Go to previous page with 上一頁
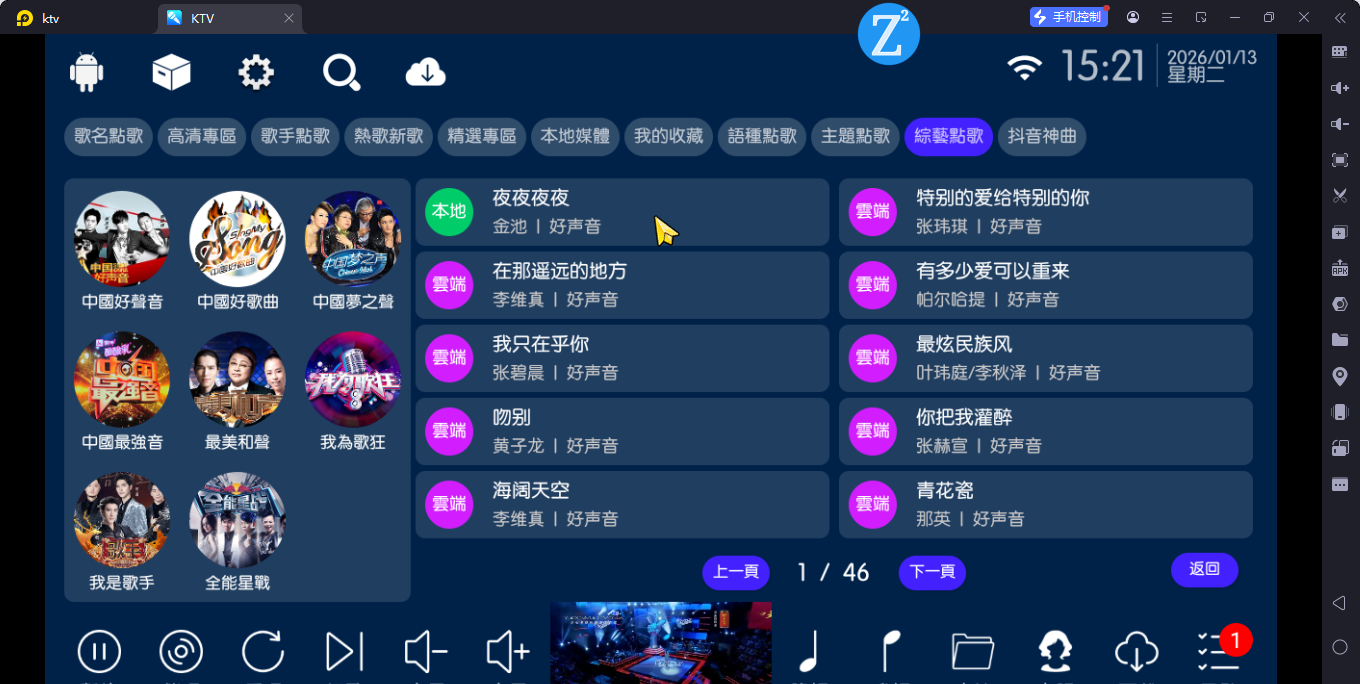Image resolution: width=1360 pixels, height=684 pixels. coord(736,572)
